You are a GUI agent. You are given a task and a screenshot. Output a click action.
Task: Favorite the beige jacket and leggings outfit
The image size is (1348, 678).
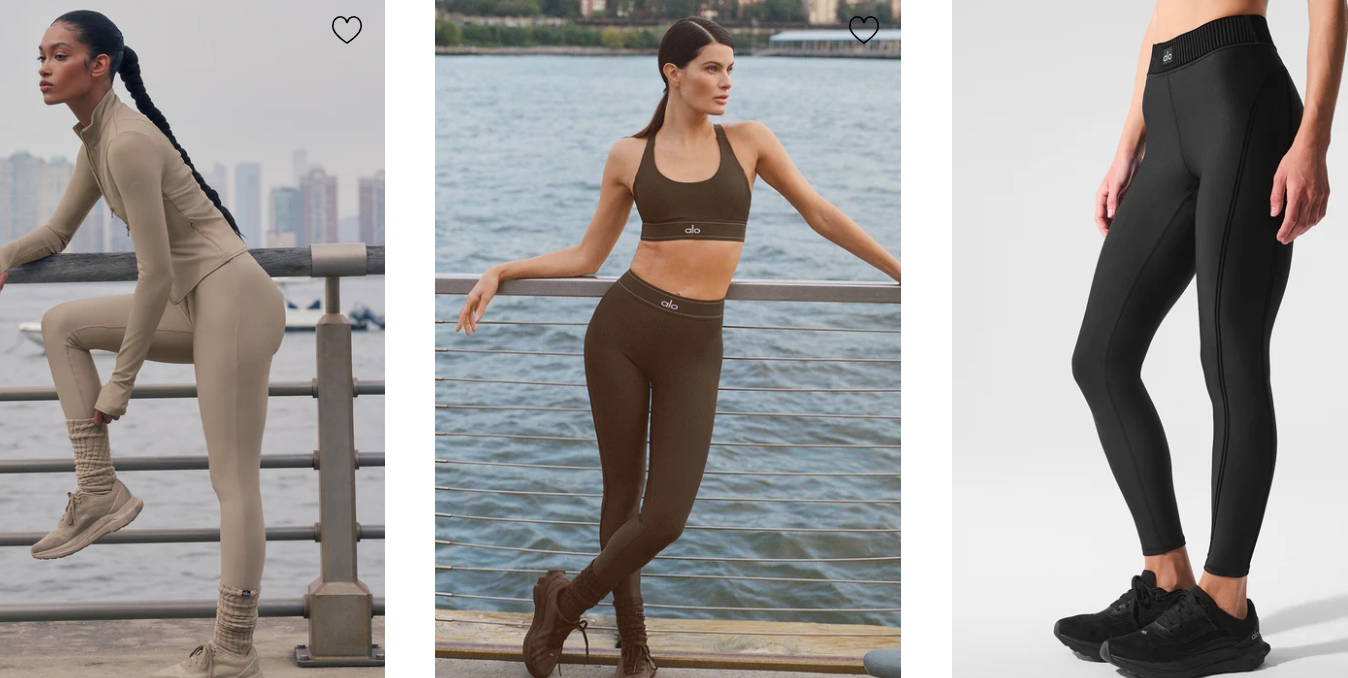pos(347,30)
